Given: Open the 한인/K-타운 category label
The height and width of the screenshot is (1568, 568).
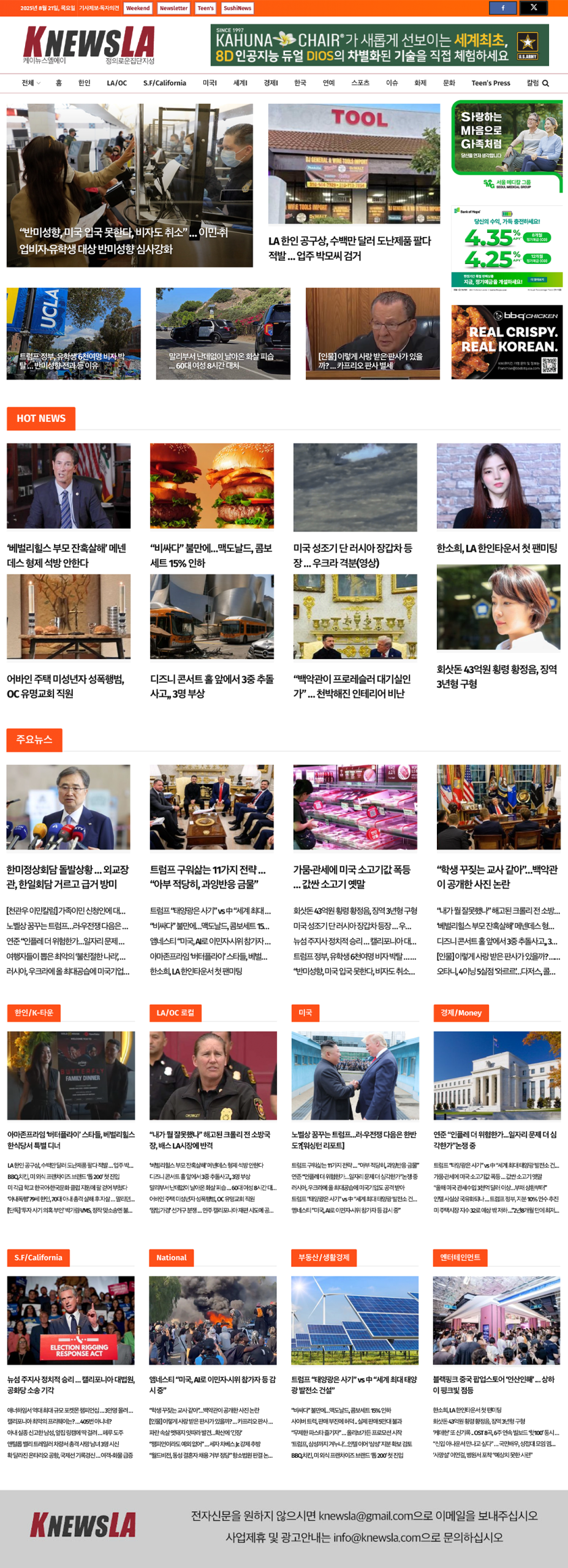Looking at the screenshot, I should click(34, 1012).
